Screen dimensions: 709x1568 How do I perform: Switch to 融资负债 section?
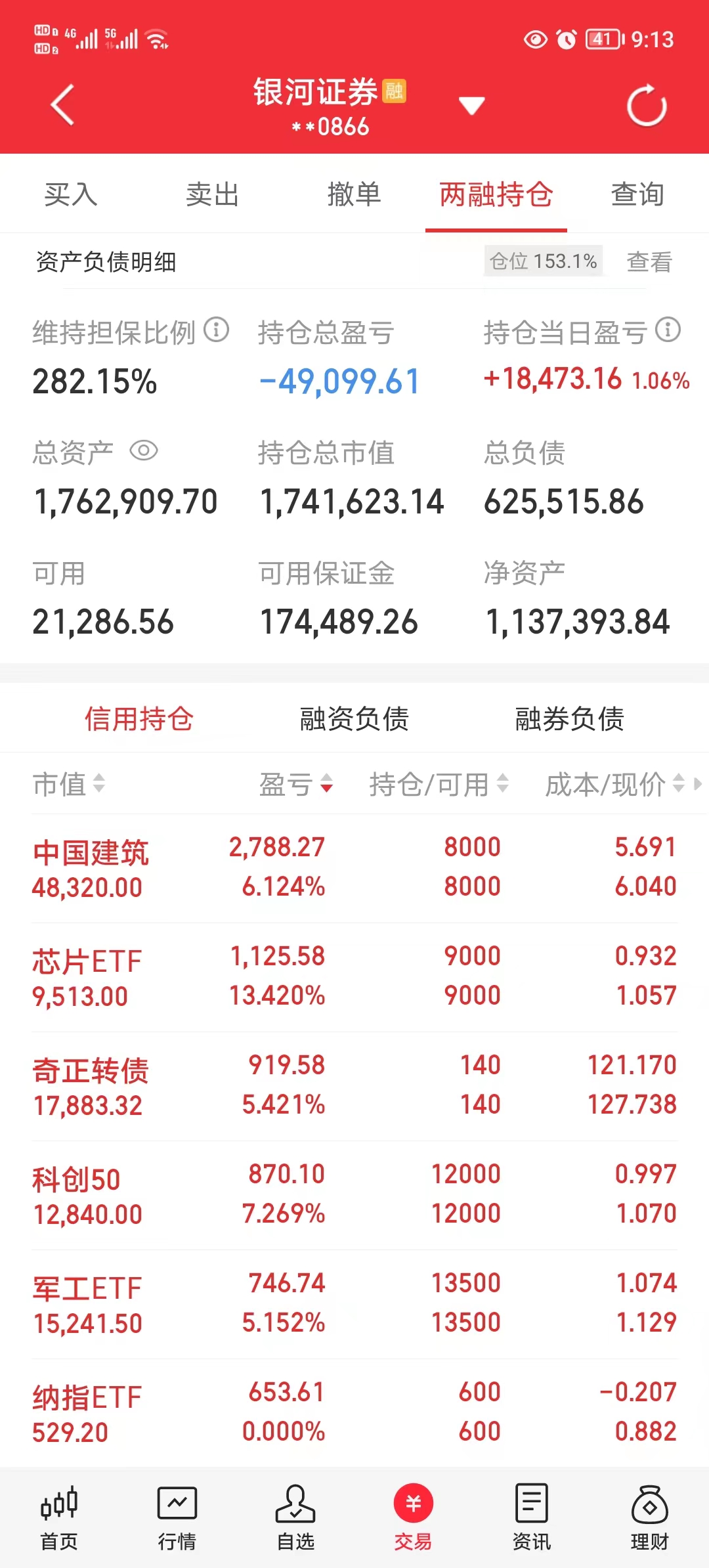coord(354,719)
